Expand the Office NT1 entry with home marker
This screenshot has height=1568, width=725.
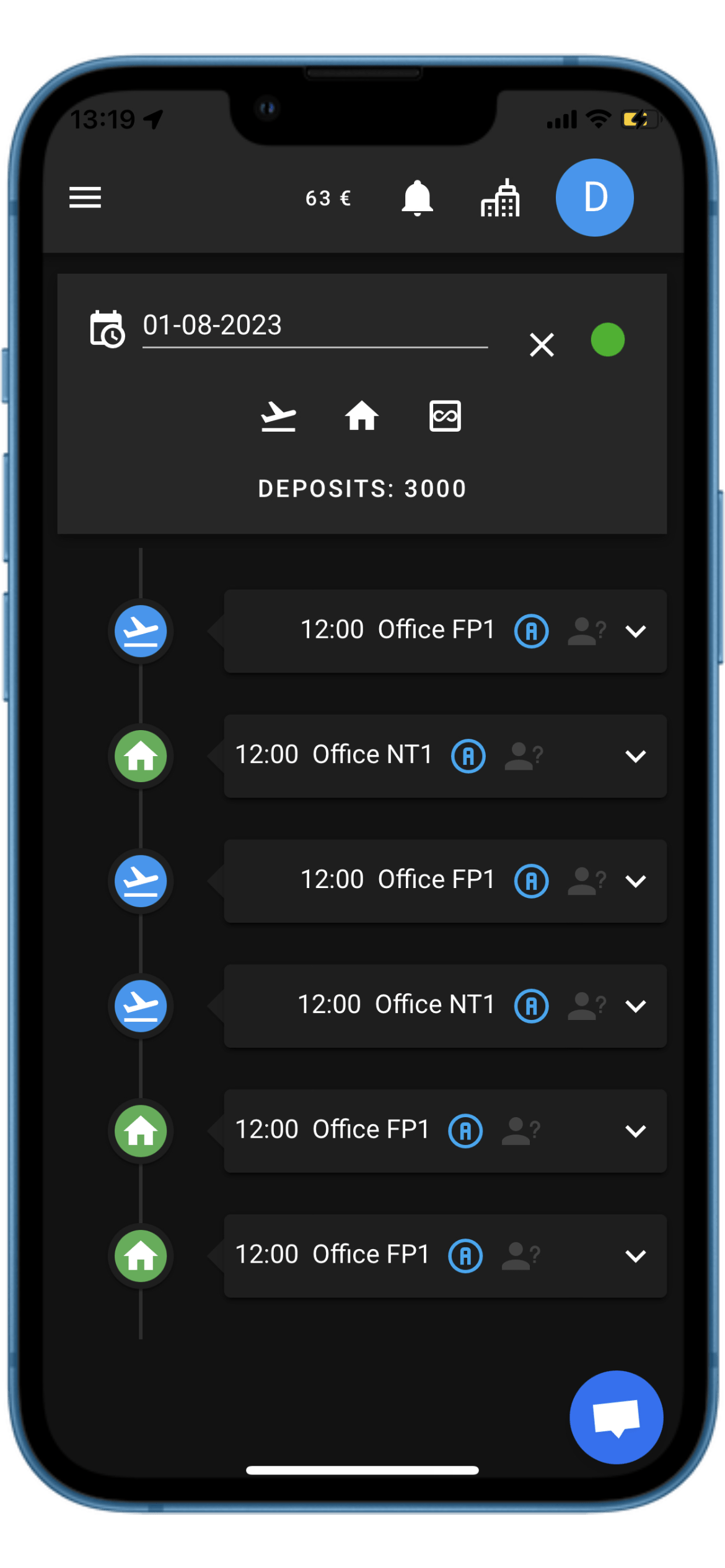[636, 756]
